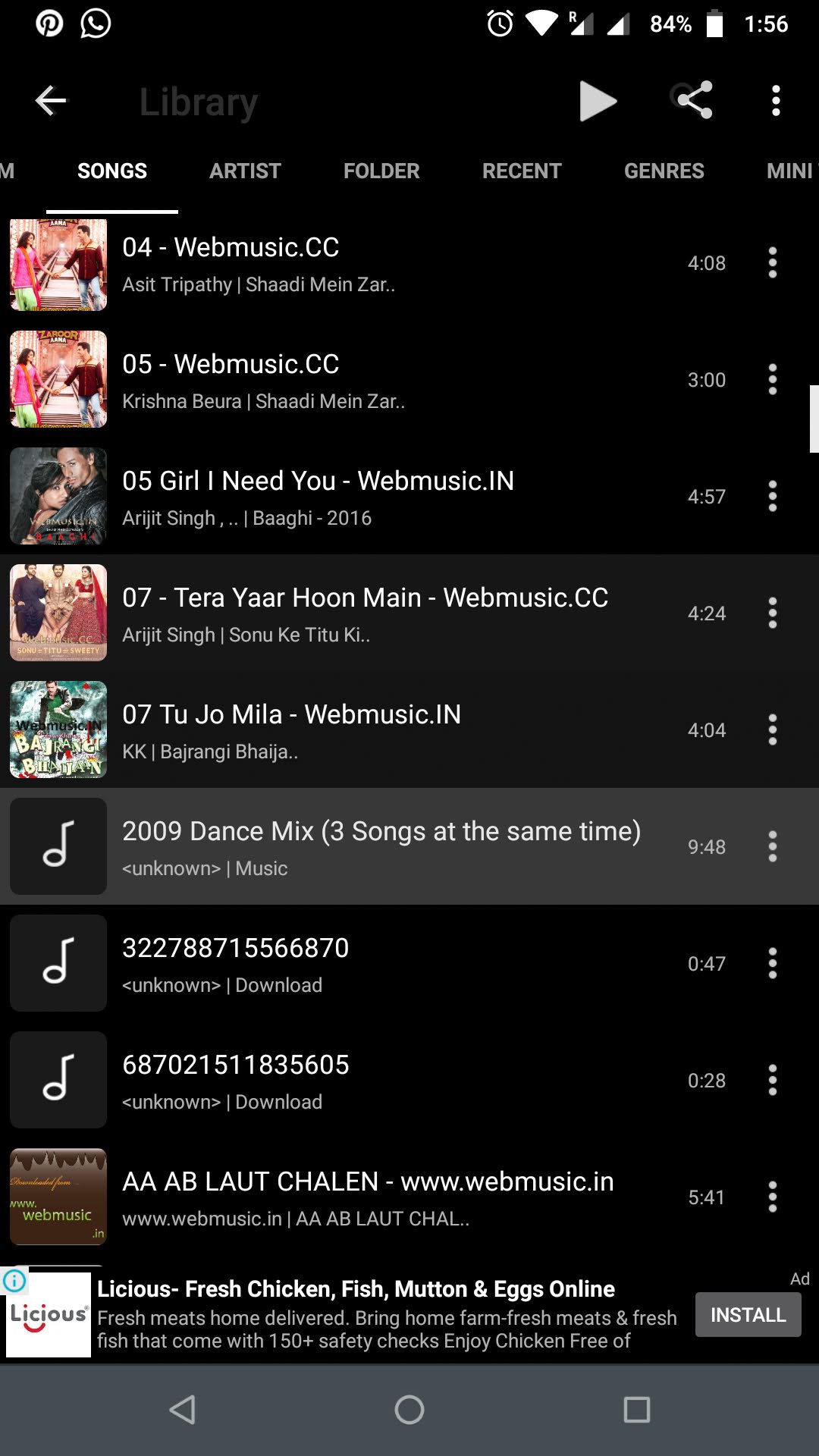819x1456 pixels.
Task: Open the app bar overflow menu
Action: 775,101
